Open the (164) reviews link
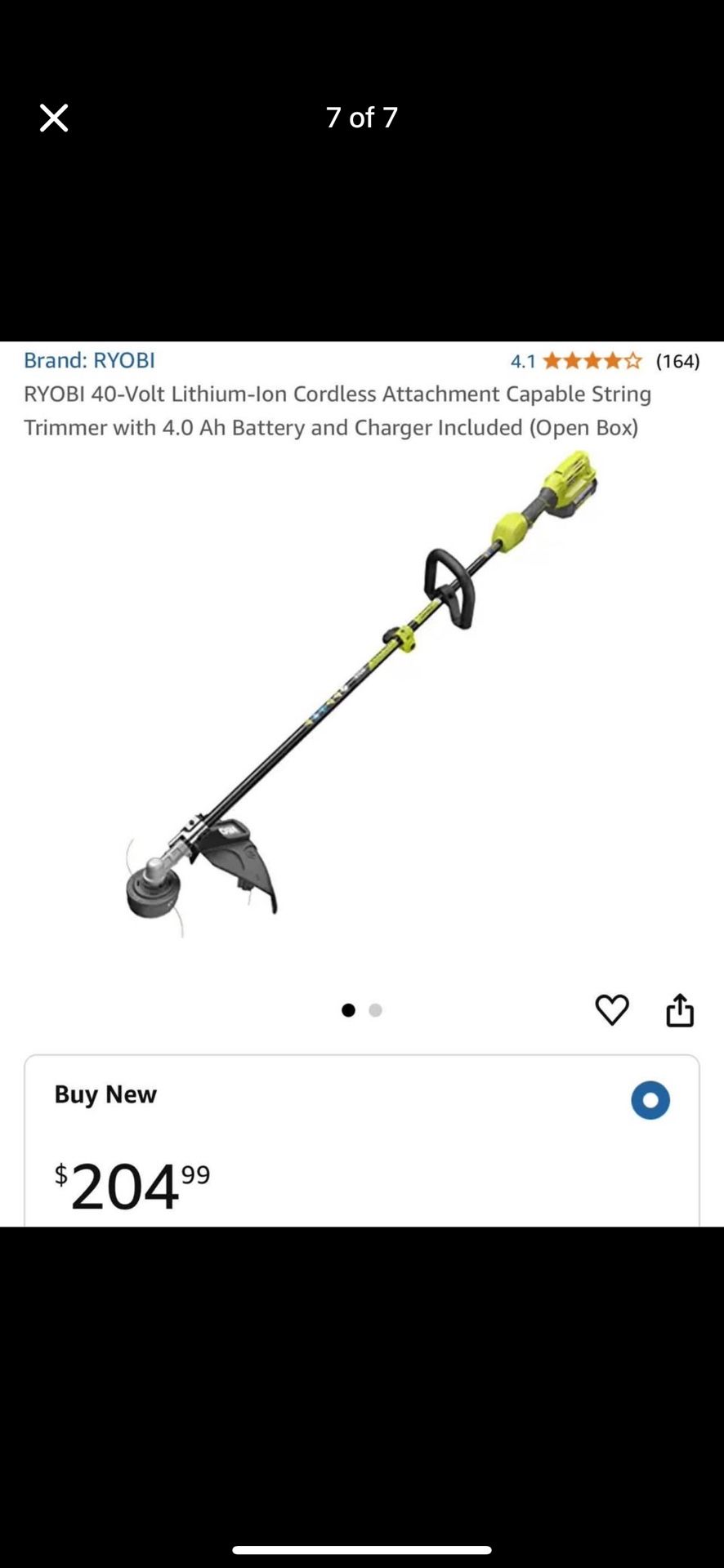Viewport: 724px width, 1568px height. tap(678, 361)
